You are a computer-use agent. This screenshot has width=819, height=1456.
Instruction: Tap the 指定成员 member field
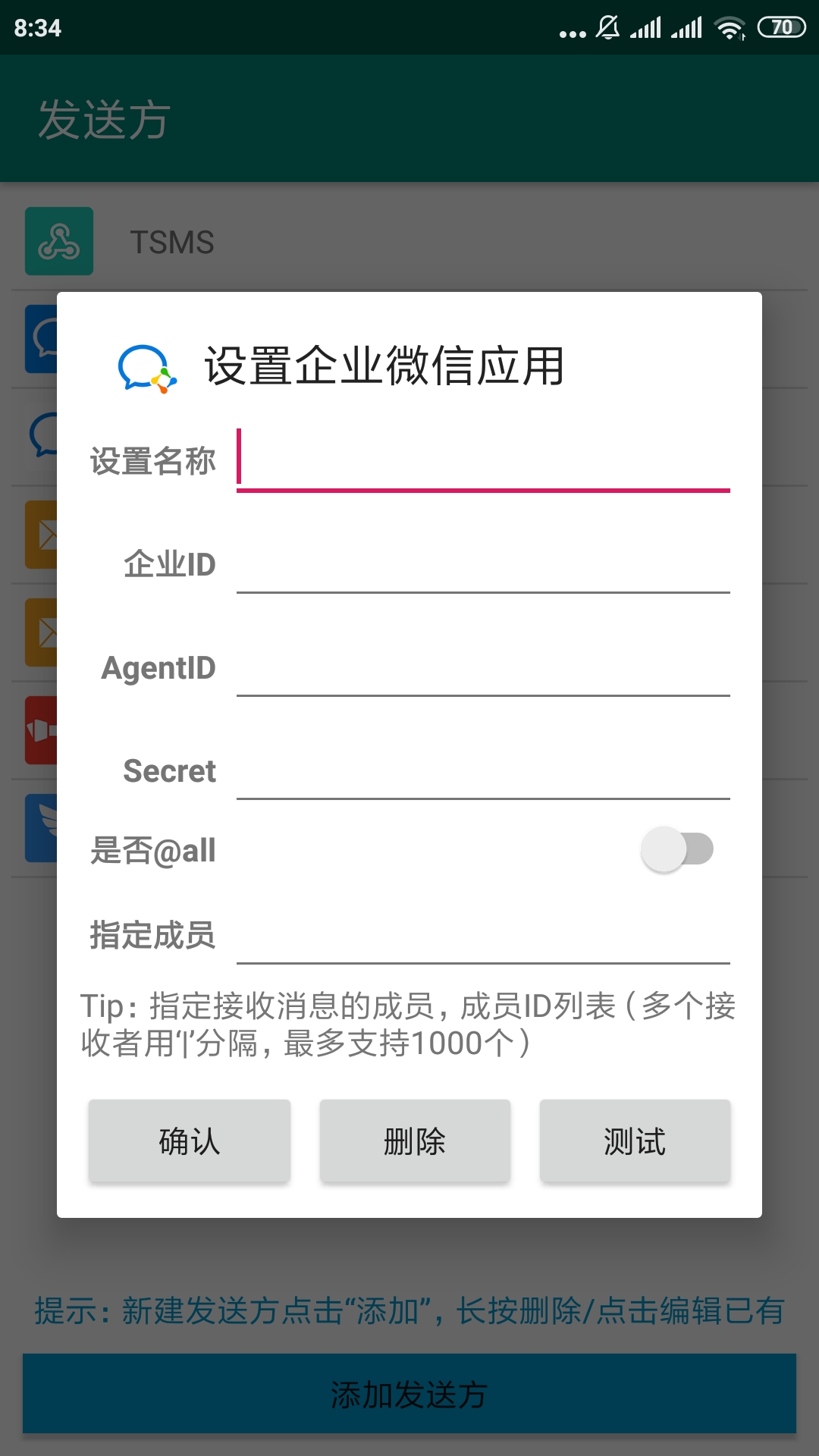pyautogui.click(x=483, y=934)
